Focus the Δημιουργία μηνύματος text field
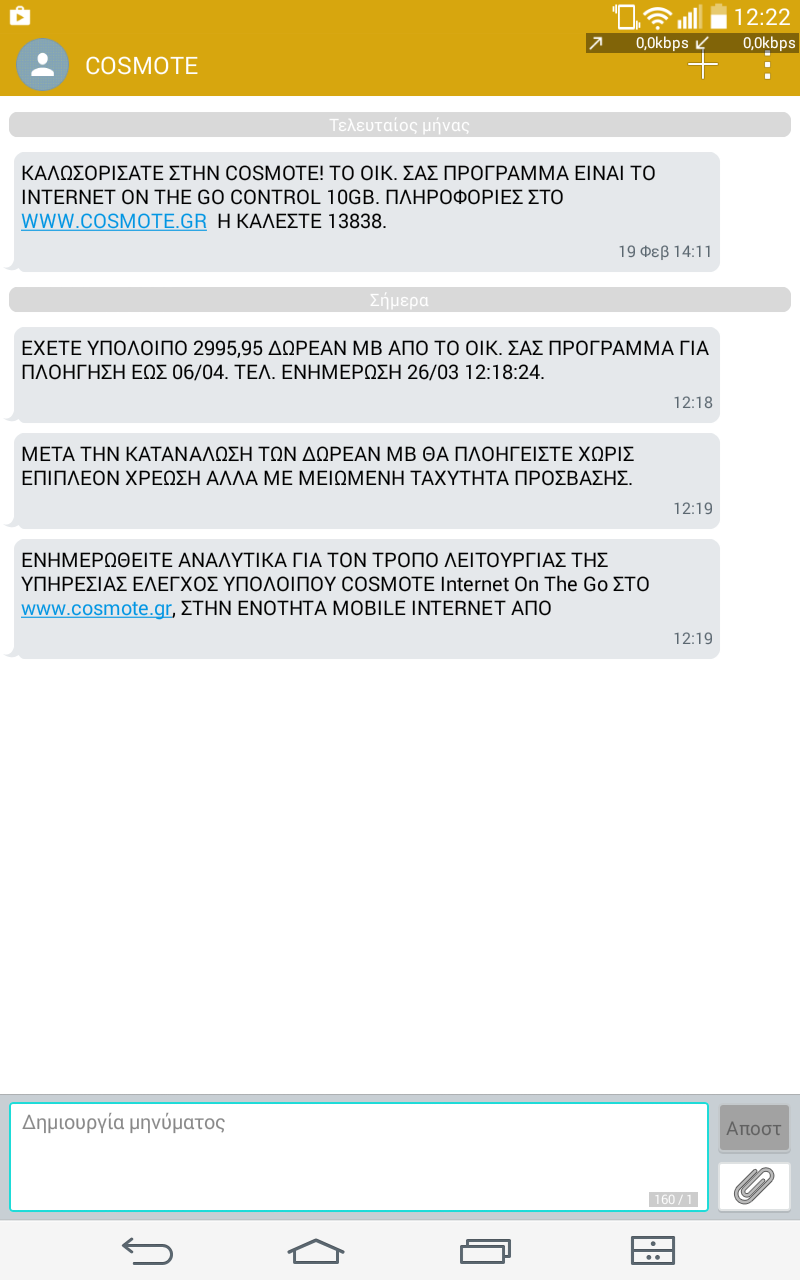This screenshot has height=1280, width=800. coord(358,1156)
